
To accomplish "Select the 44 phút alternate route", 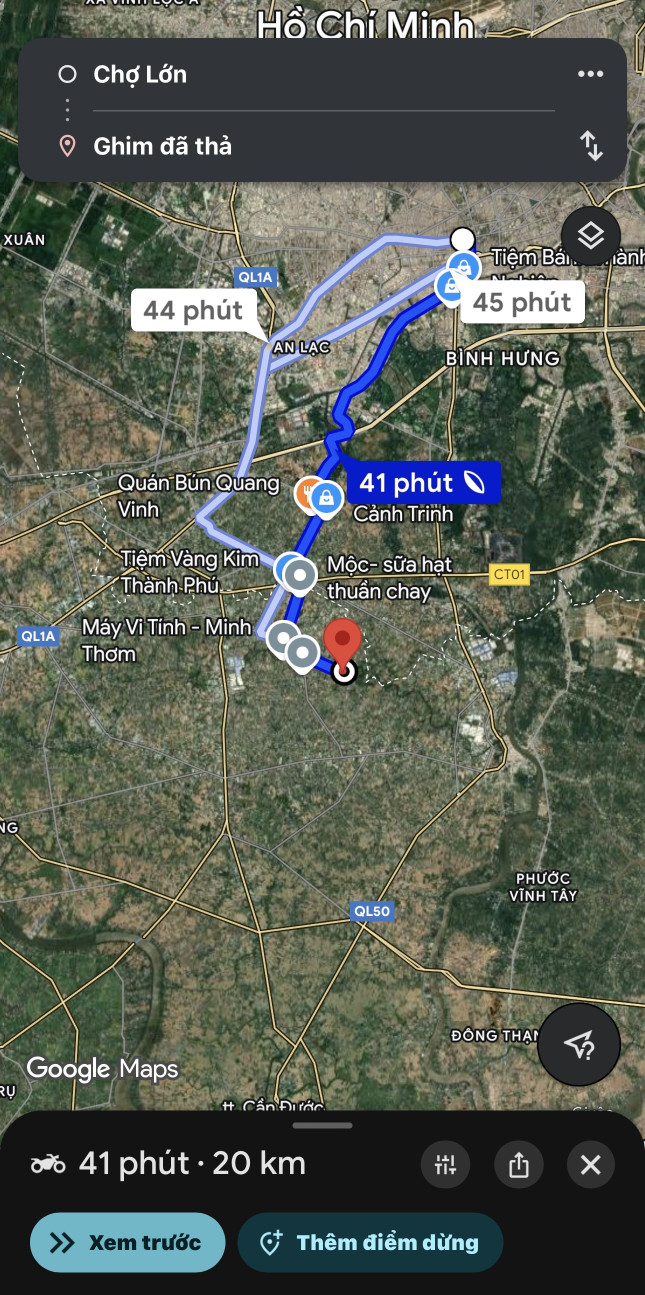I will [x=193, y=310].
